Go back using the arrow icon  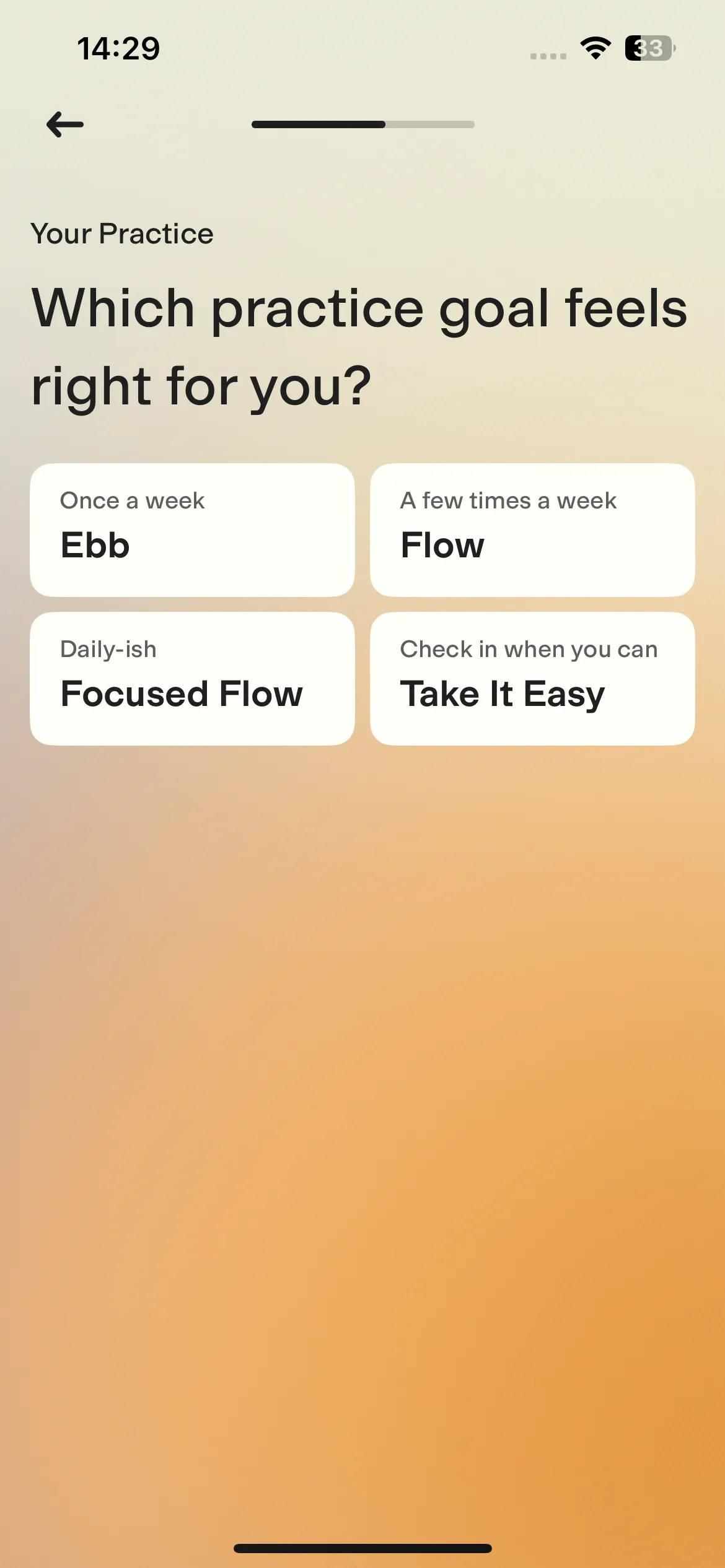coord(65,124)
